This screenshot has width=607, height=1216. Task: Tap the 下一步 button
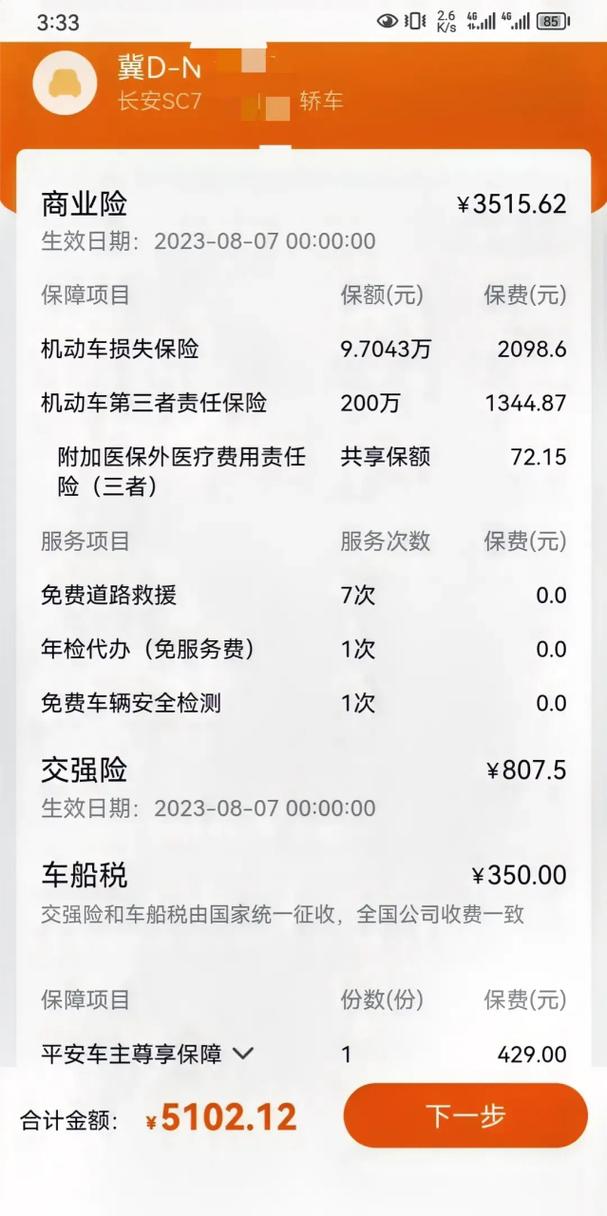[x=465, y=1115]
